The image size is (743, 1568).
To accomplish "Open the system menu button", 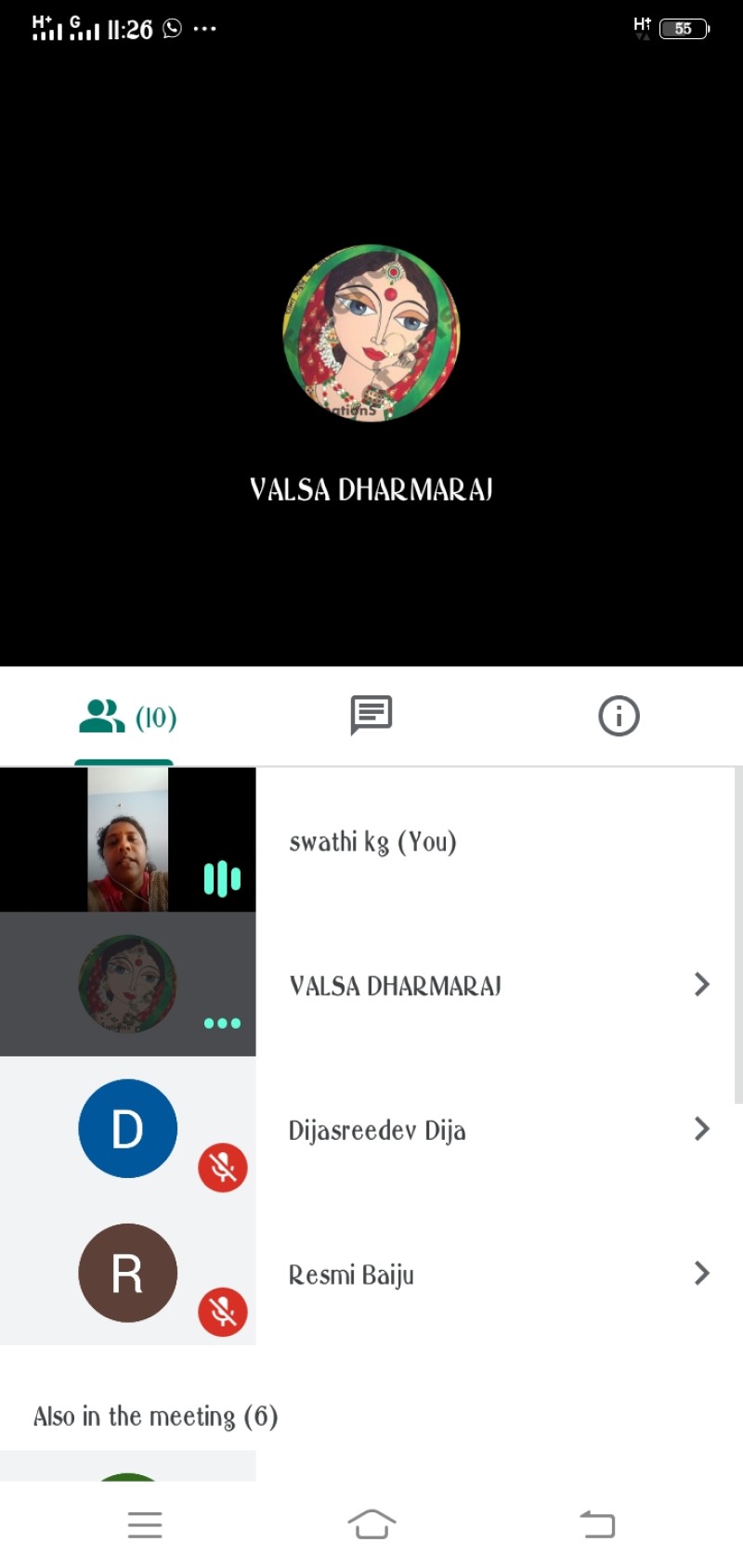I will [x=145, y=1524].
